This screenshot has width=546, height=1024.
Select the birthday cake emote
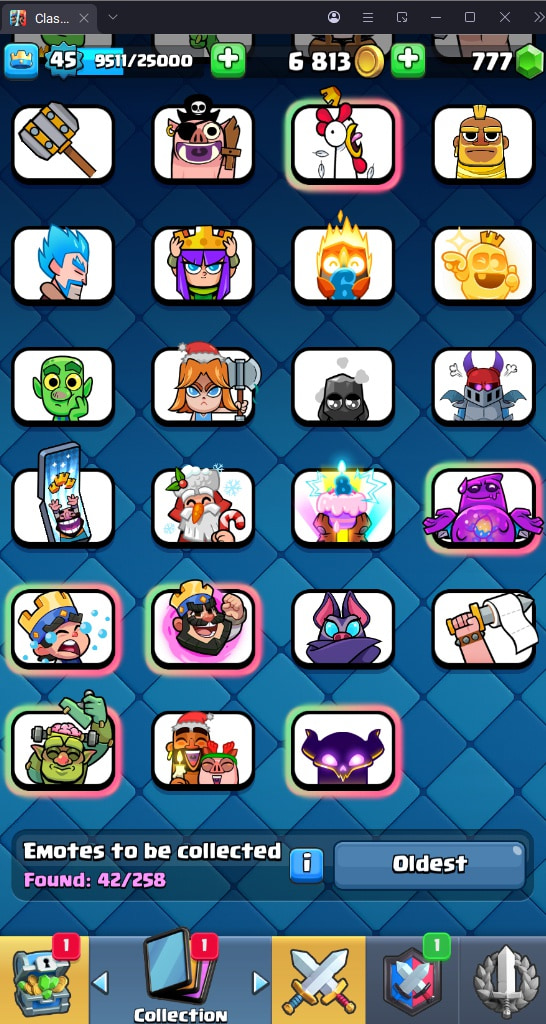(x=343, y=507)
